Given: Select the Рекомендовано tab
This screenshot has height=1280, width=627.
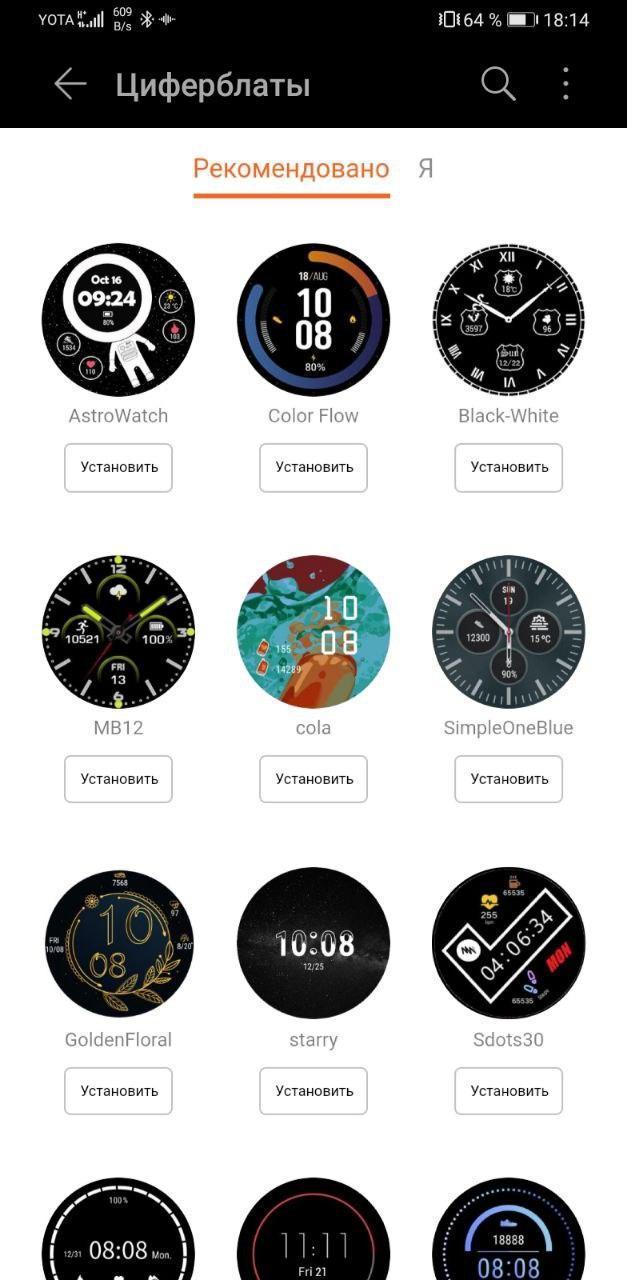Looking at the screenshot, I should [x=291, y=168].
